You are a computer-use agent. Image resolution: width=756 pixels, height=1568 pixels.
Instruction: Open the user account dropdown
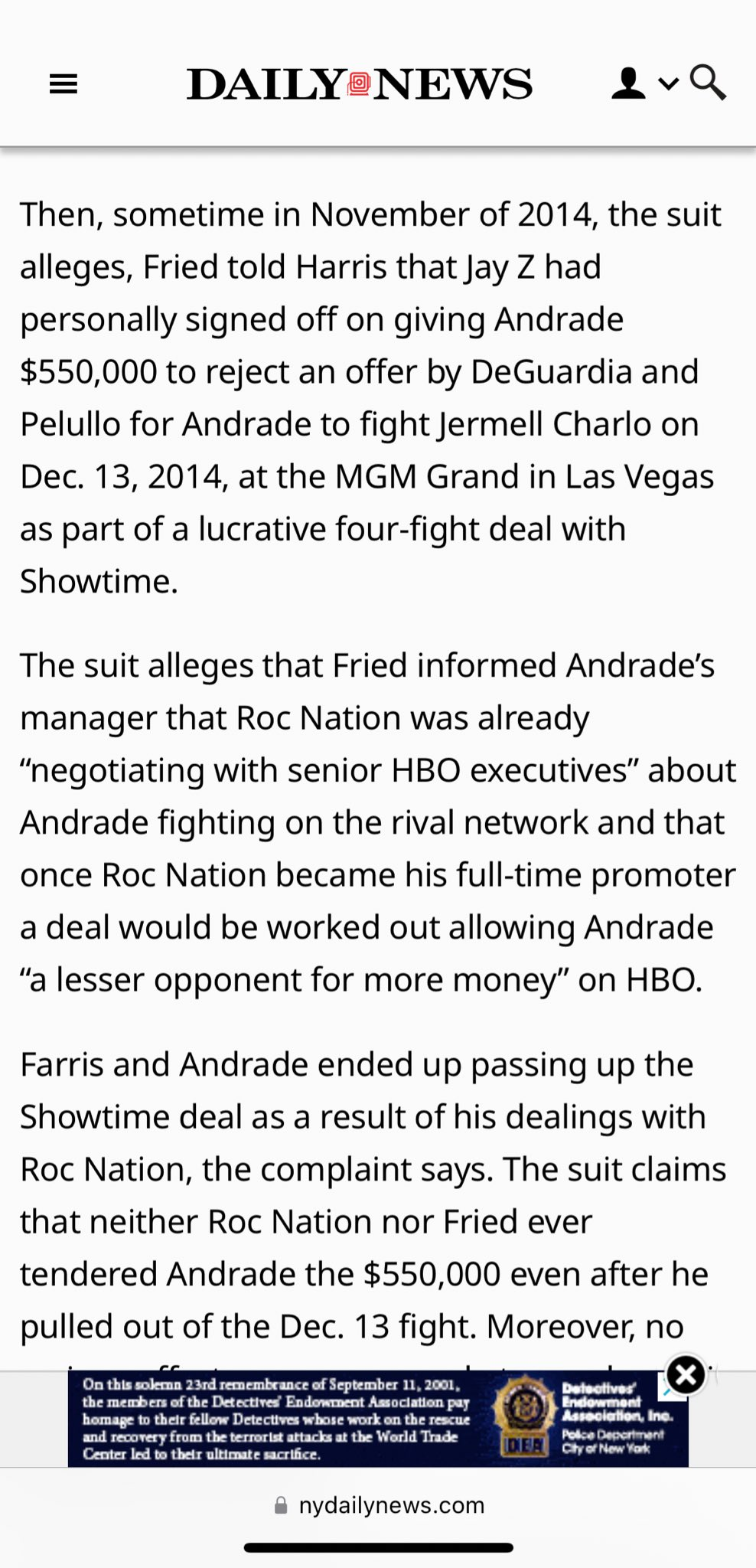pos(644,83)
